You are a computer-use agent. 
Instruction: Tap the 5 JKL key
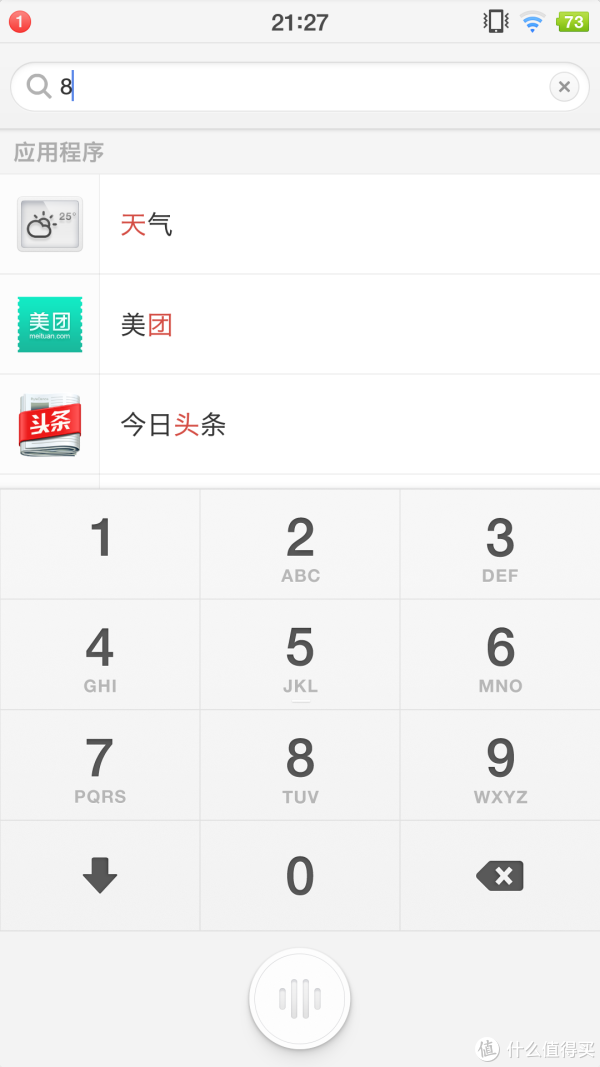point(300,655)
